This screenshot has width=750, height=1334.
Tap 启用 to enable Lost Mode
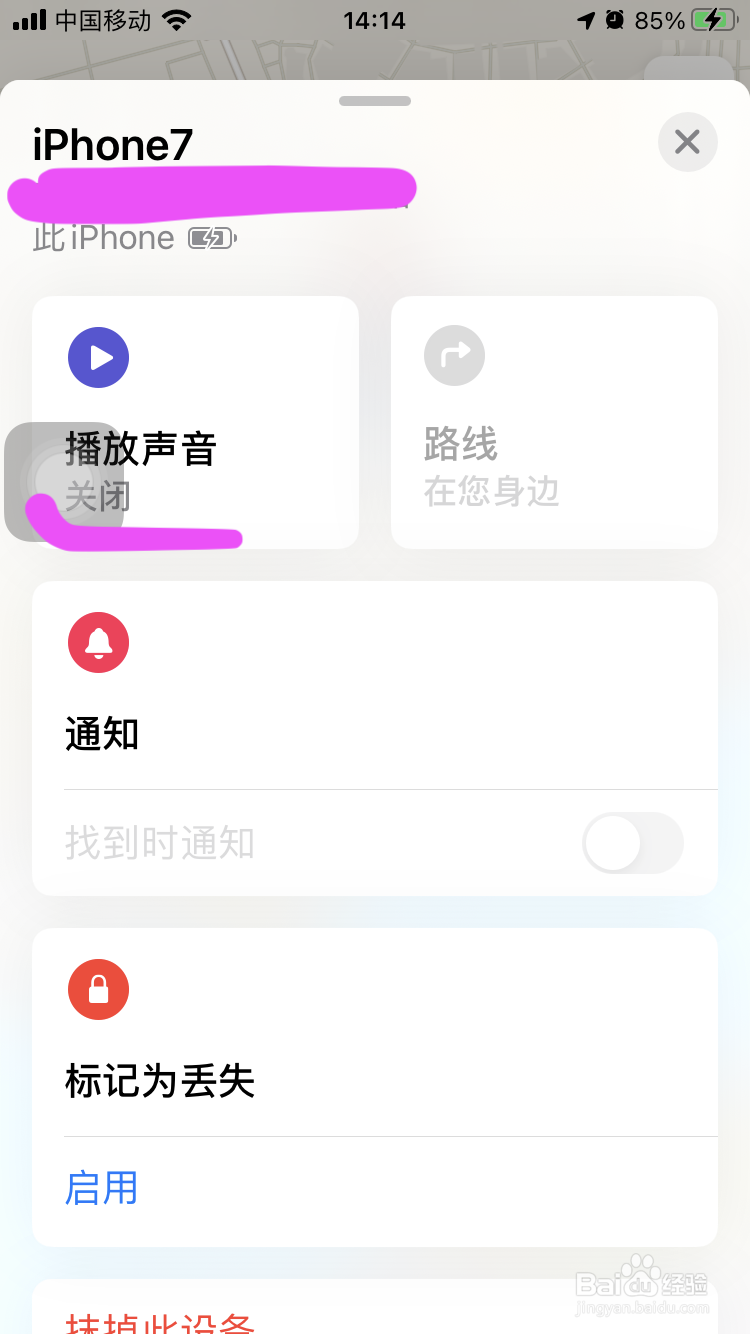pyautogui.click(x=101, y=1188)
